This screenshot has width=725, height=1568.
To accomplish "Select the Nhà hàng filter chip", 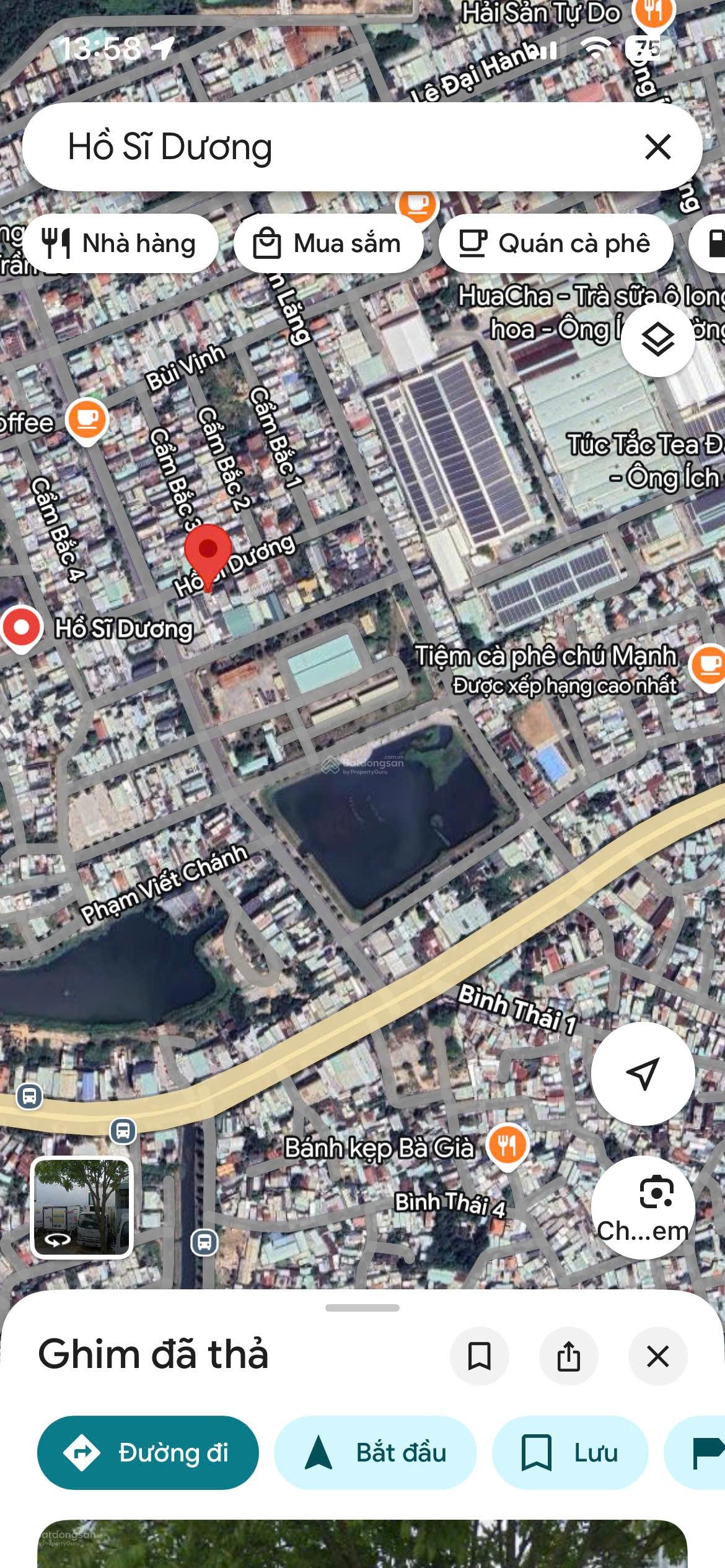I will (x=120, y=243).
